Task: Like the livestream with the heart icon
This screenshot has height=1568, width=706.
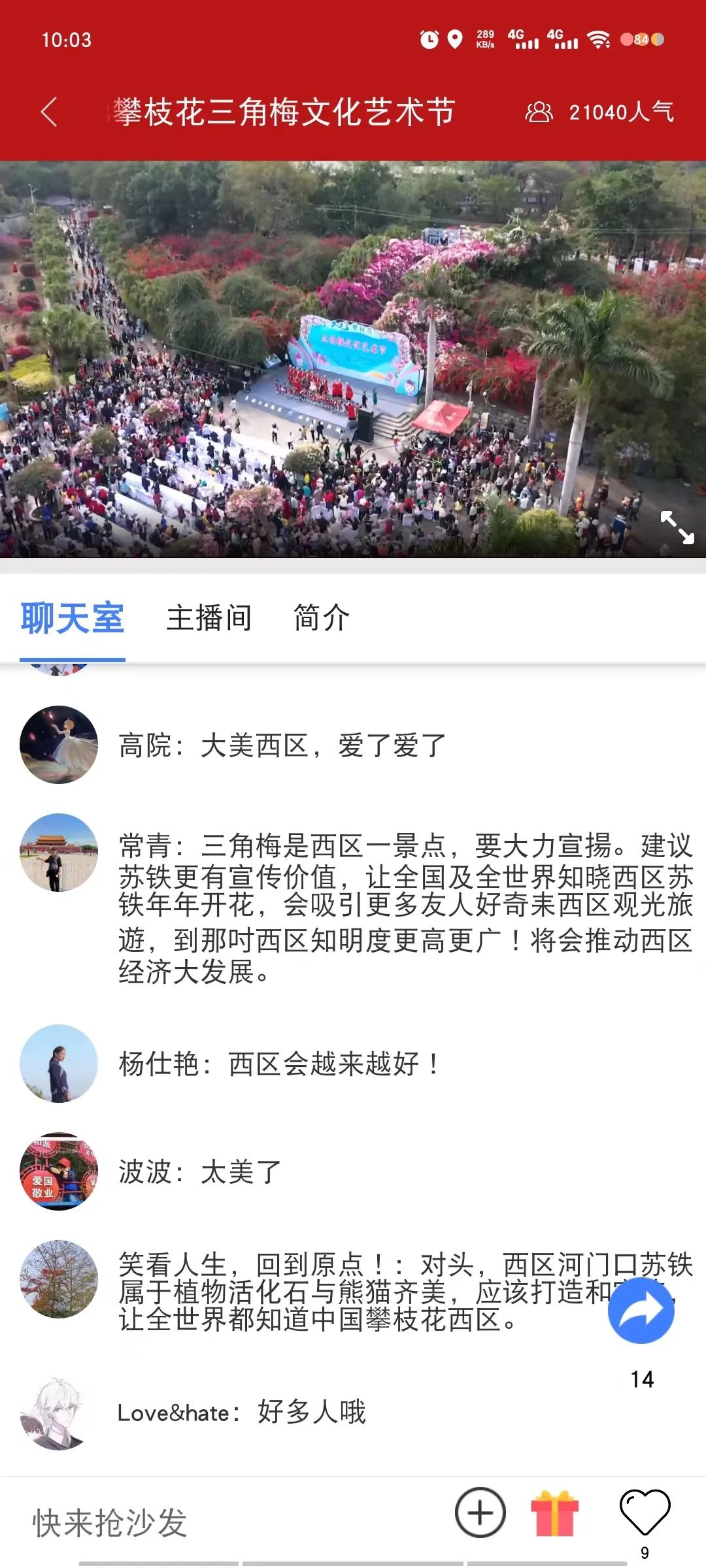Action: (645, 1512)
